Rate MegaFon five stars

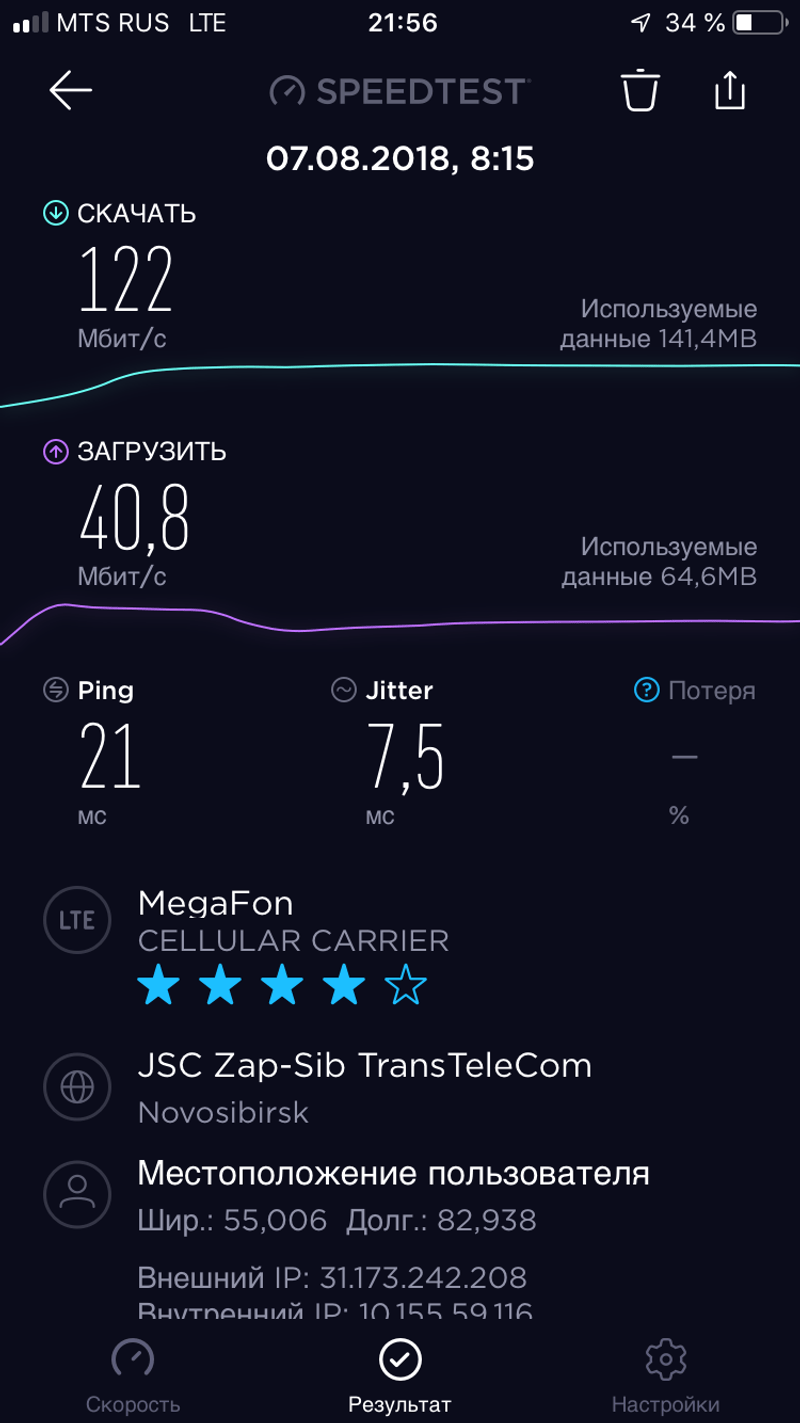(x=406, y=986)
